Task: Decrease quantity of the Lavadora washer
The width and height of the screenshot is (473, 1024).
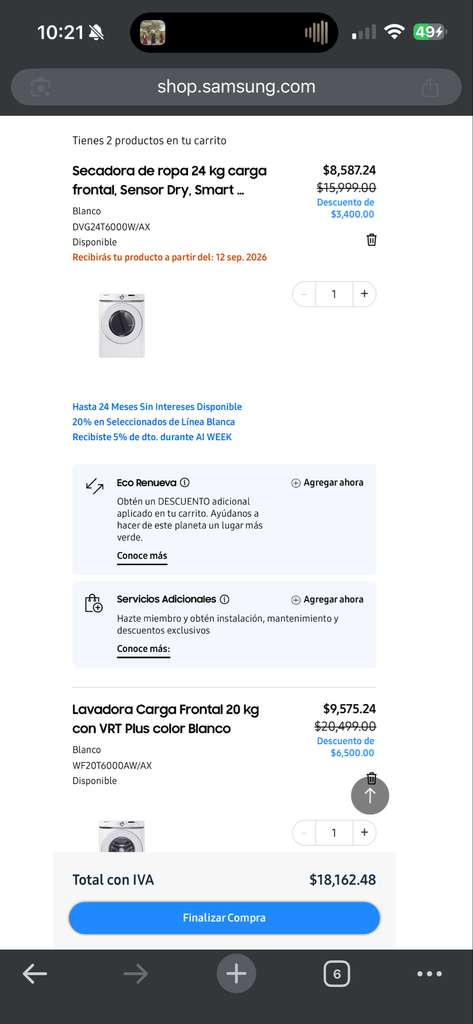Action: 304,832
